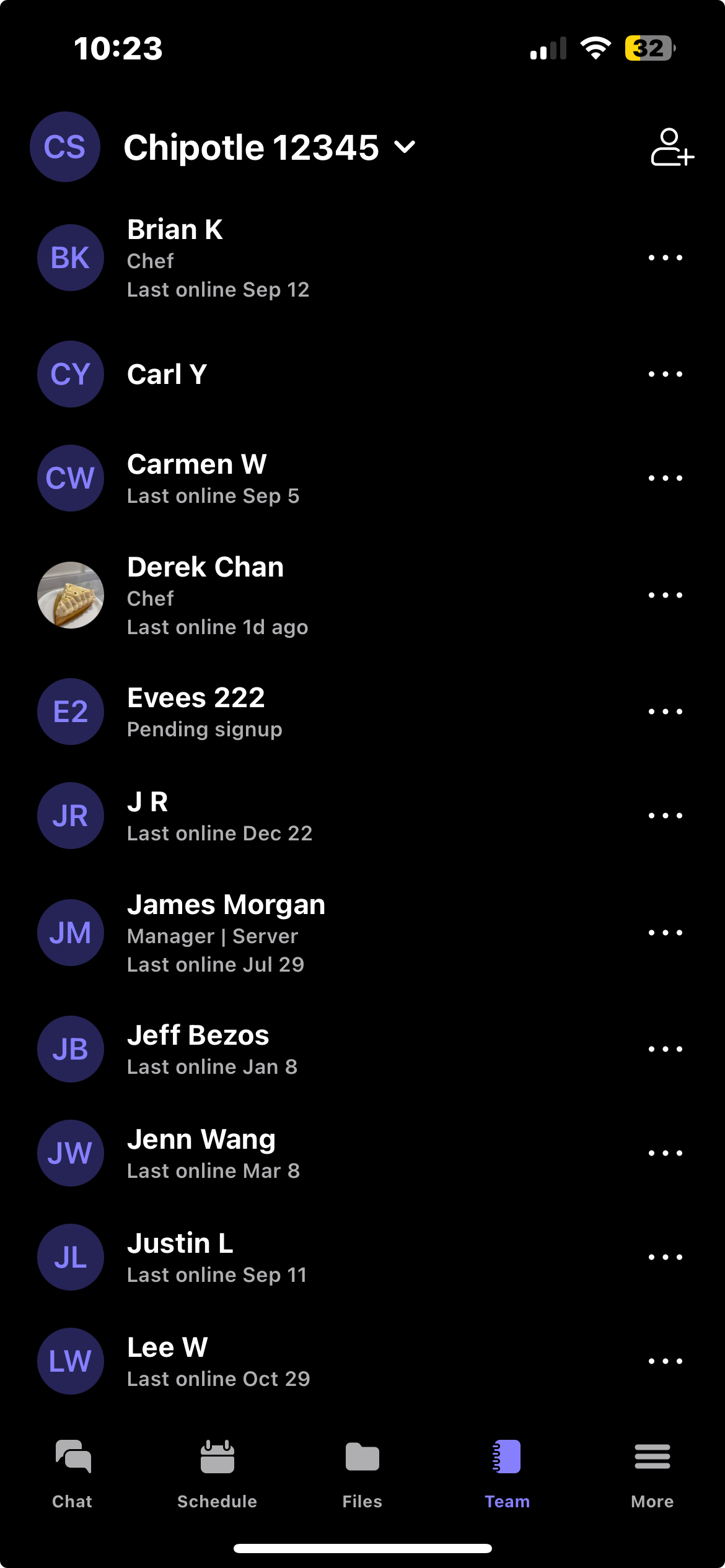The height and width of the screenshot is (1568, 725).
Task: View James Morgan's team profile
Action: [226, 932]
